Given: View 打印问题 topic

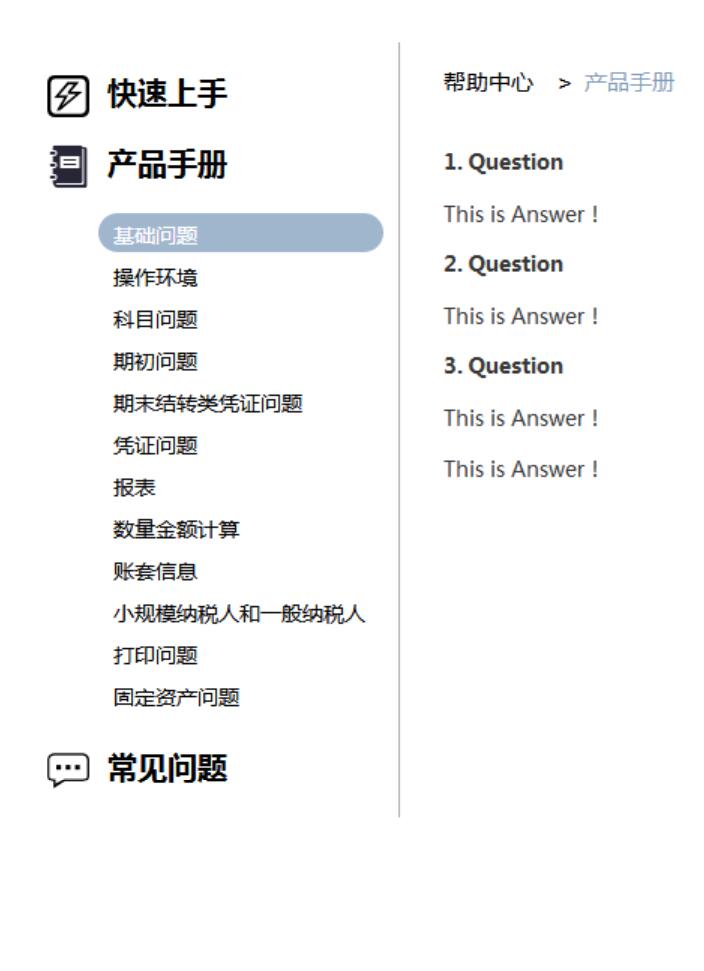Looking at the screenshot, I should 155,656.
